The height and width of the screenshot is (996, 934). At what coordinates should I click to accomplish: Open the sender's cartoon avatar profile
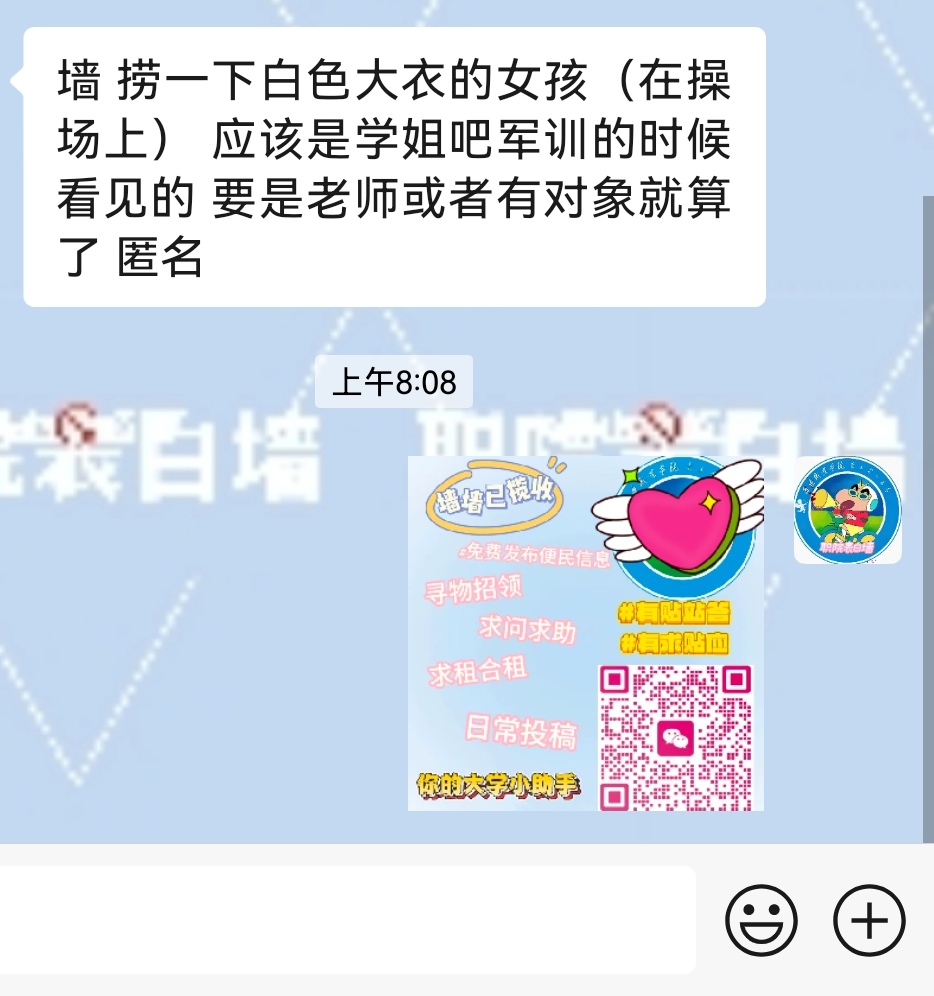click(847, 511)
